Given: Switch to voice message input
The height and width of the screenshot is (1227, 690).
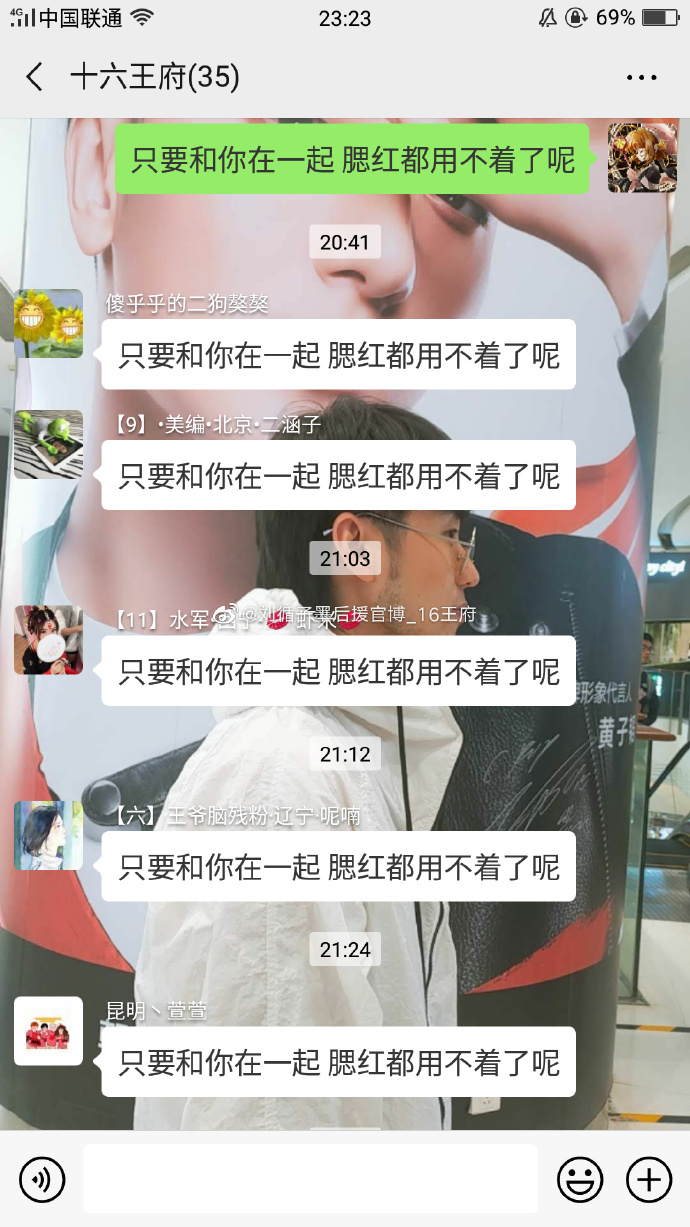Looking at the screenshot, I should coord(42,1180).
